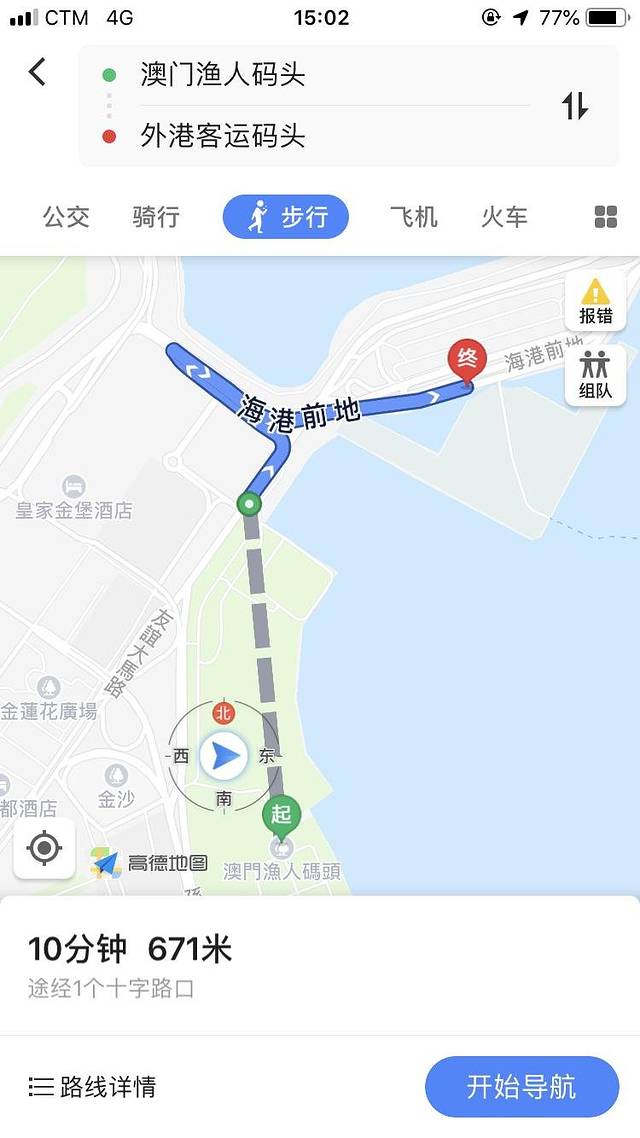Select the 步行 walking tab
The image size is (640, 1138).
click(x=286, y=217)
